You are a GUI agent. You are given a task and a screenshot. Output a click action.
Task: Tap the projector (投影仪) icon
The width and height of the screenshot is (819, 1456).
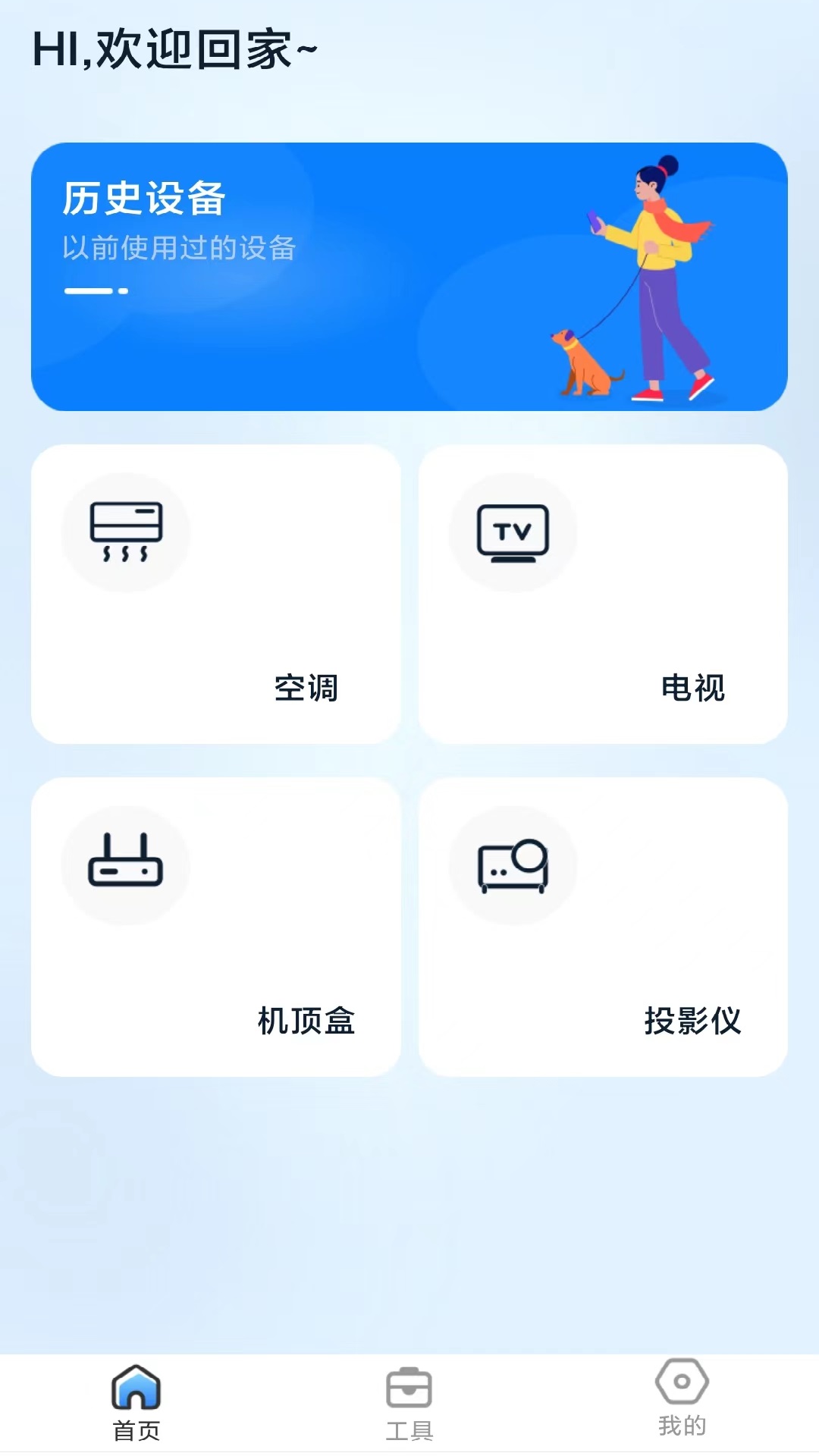(x=513, y=864)
